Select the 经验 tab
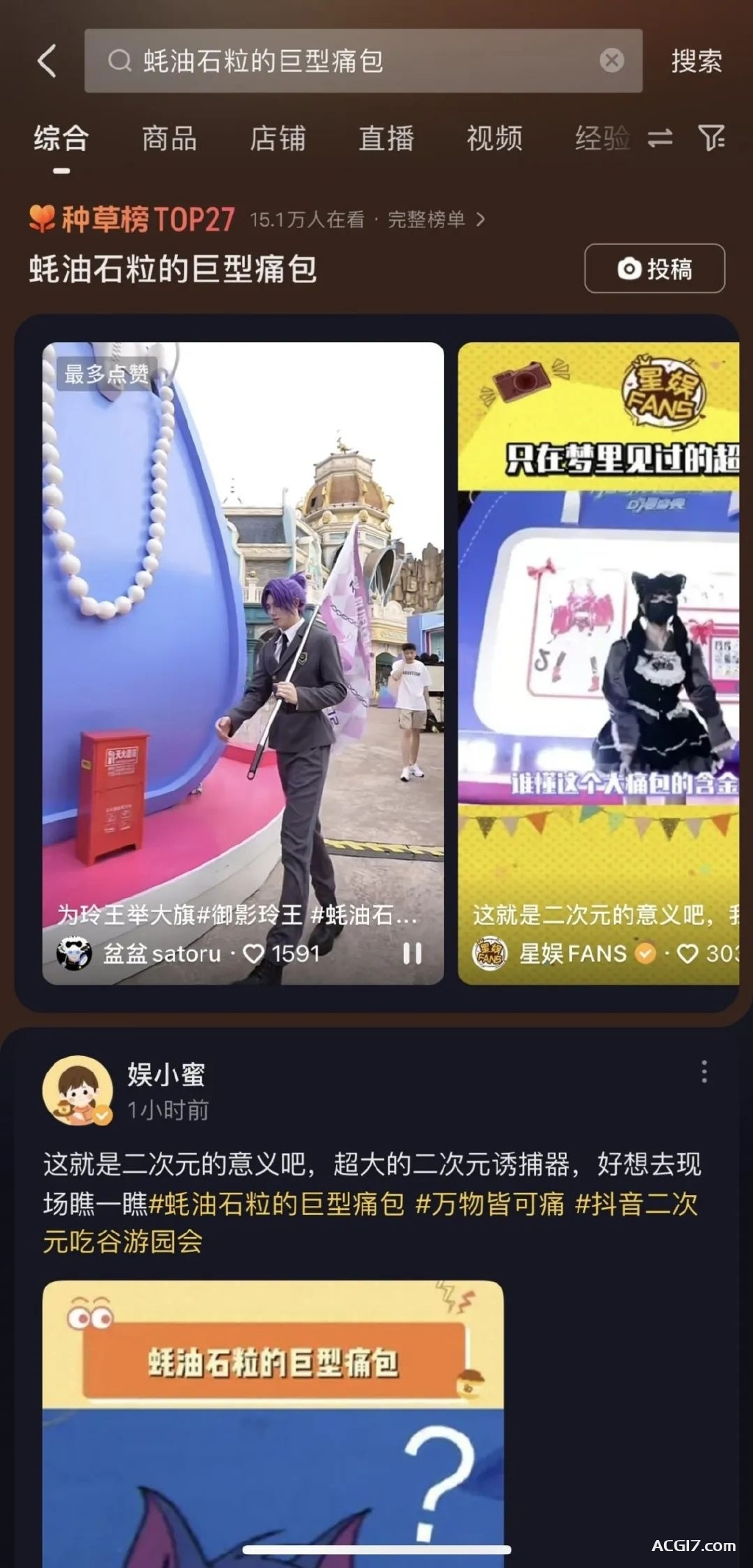 (602, 138)
